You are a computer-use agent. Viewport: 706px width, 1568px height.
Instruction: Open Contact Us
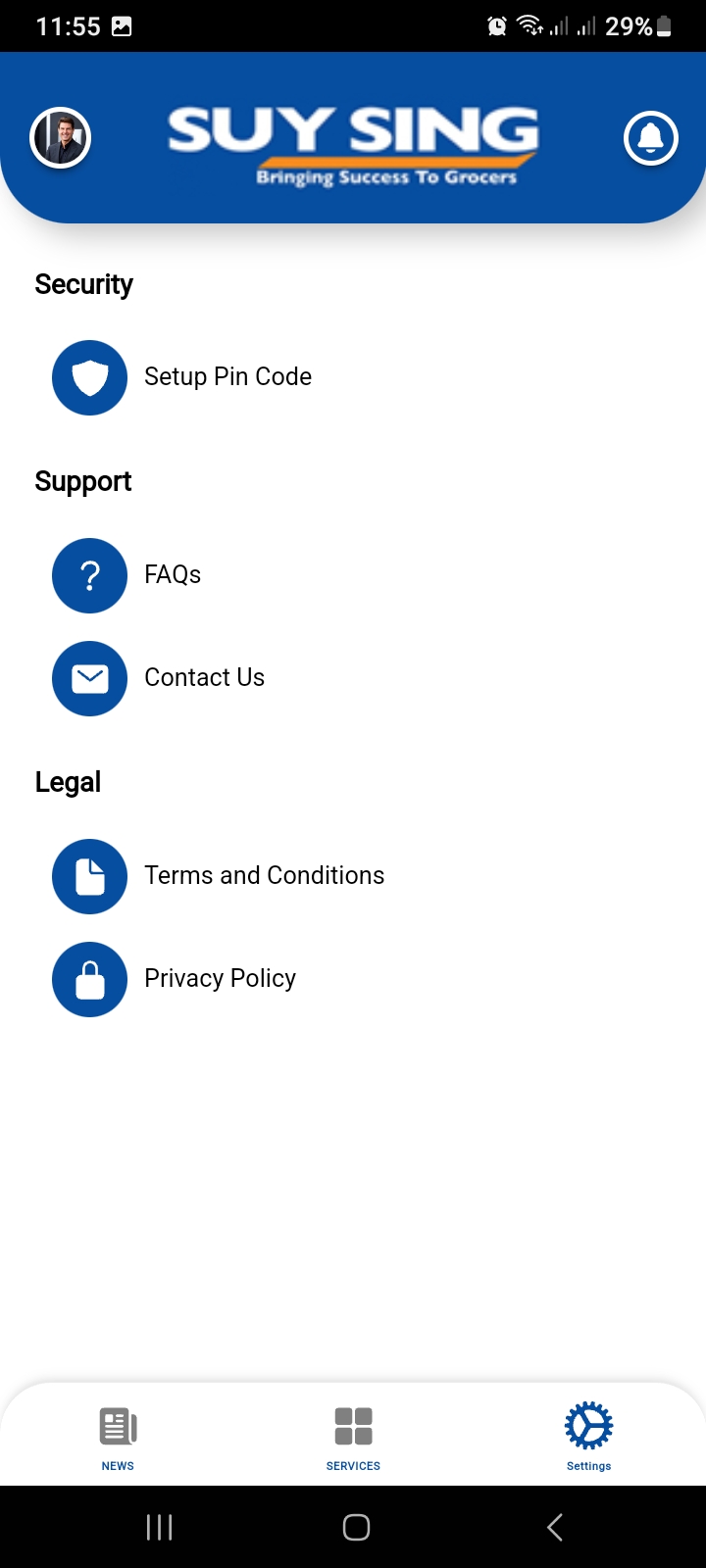pos(203,678)
